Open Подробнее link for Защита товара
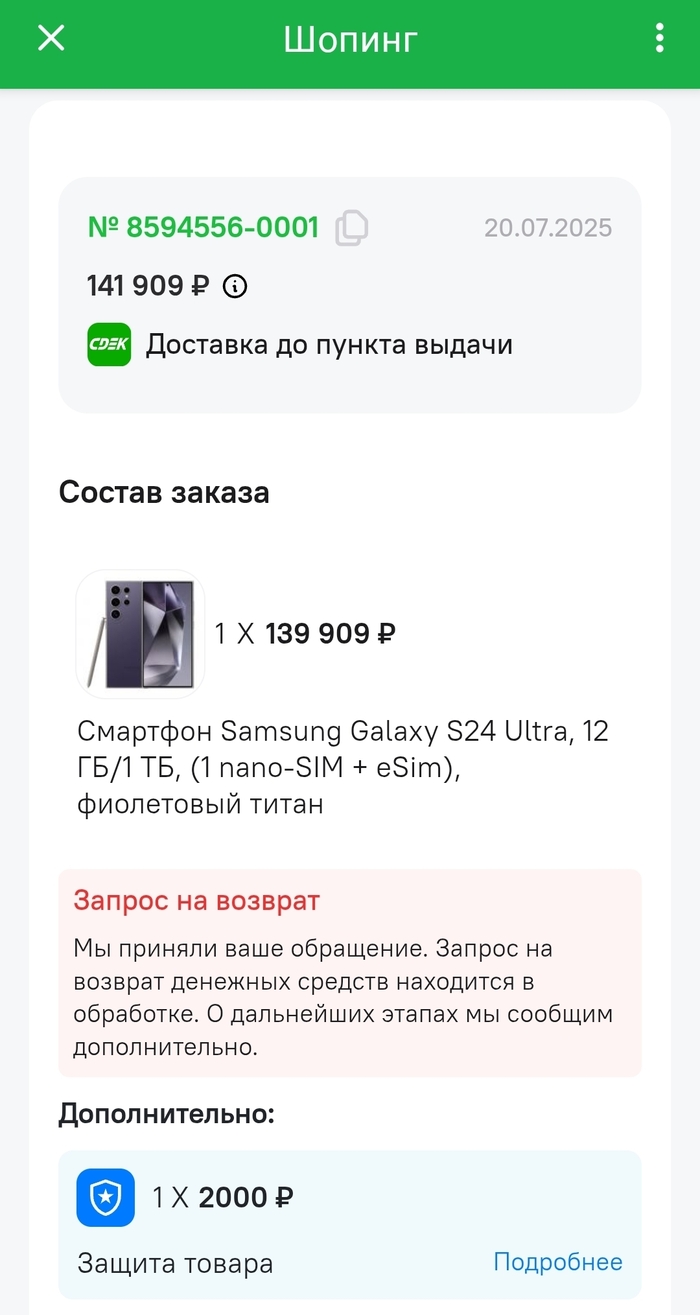This screenshot has height=1315, width=700. point(557,1262)
